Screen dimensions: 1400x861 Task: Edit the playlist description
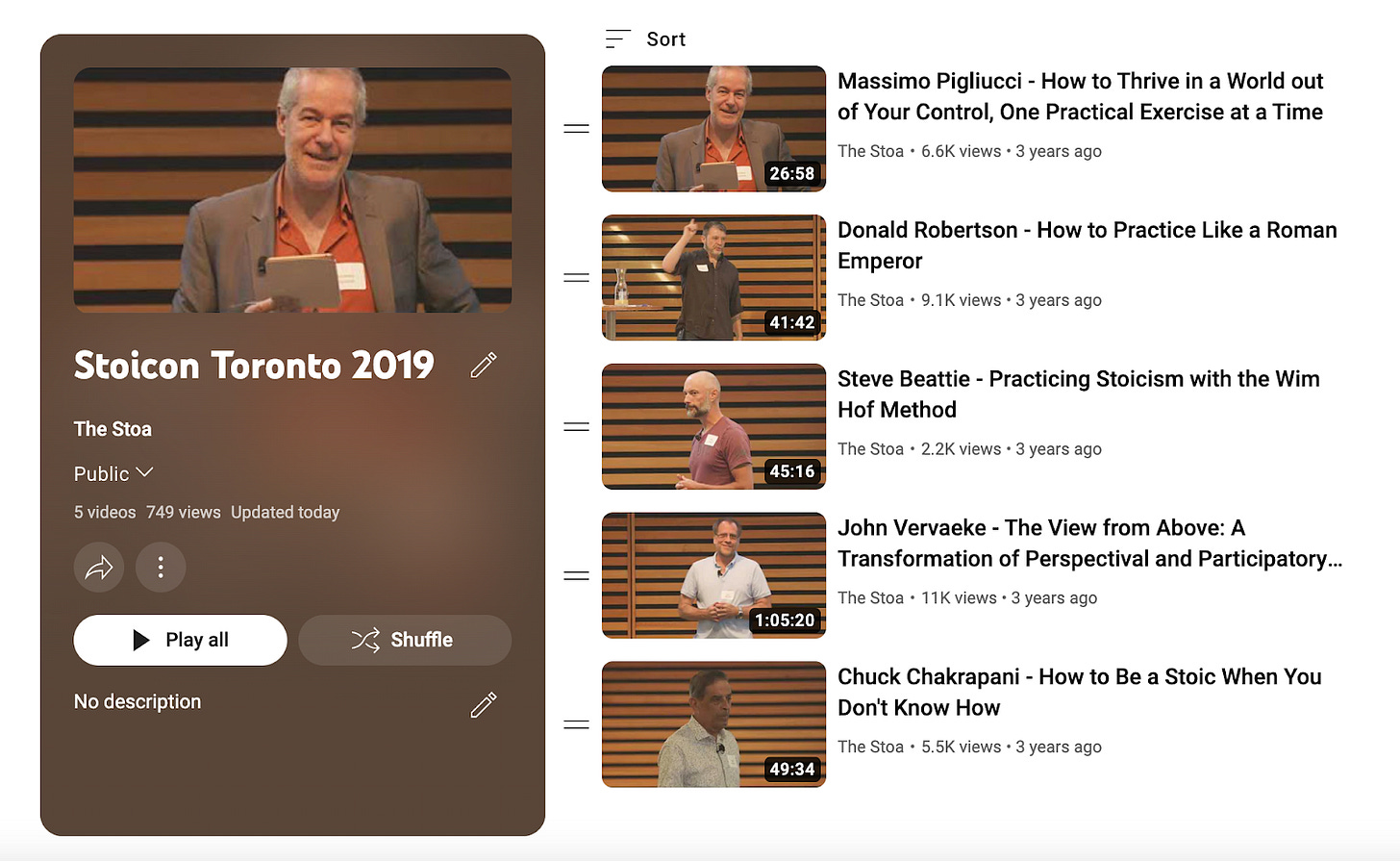484,705
